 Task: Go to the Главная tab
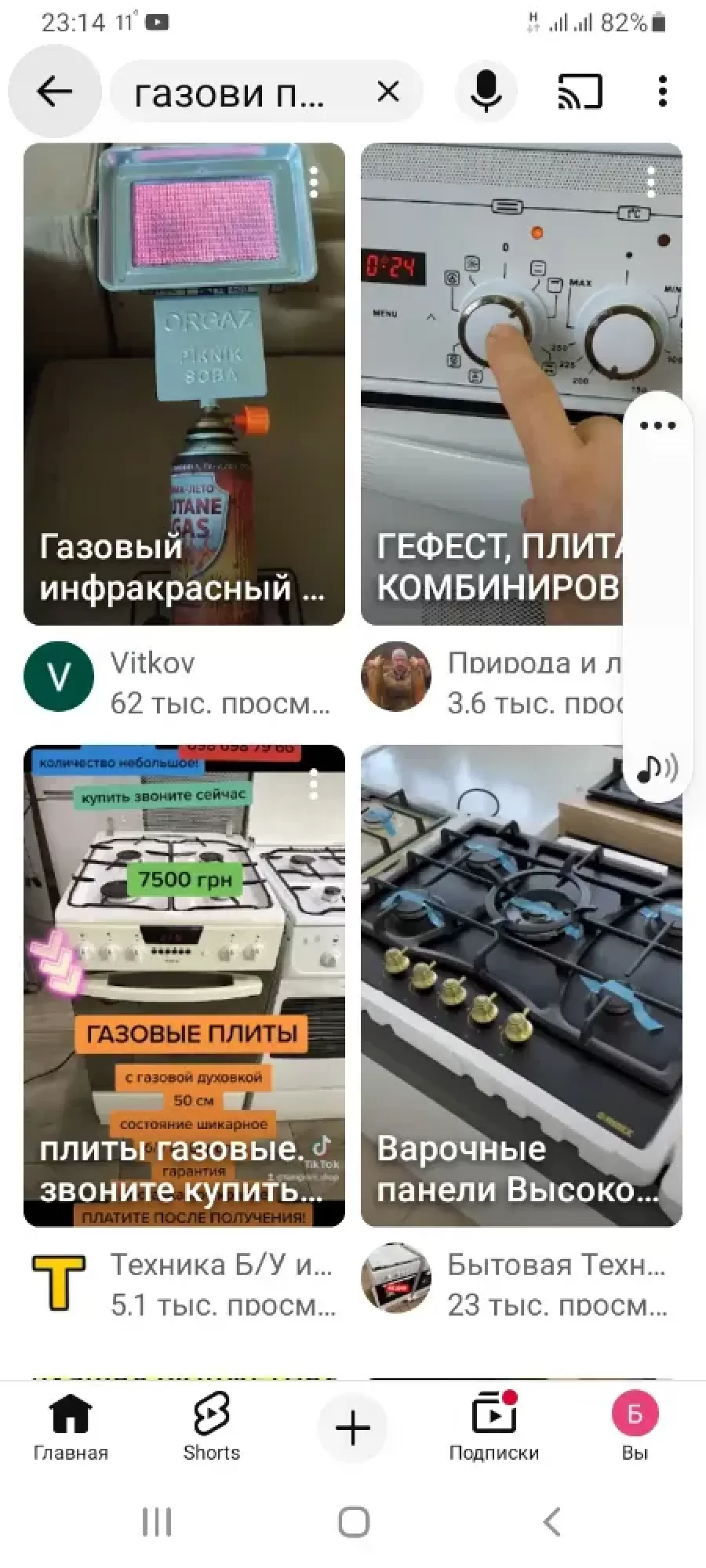click(x=70, y=1427)
